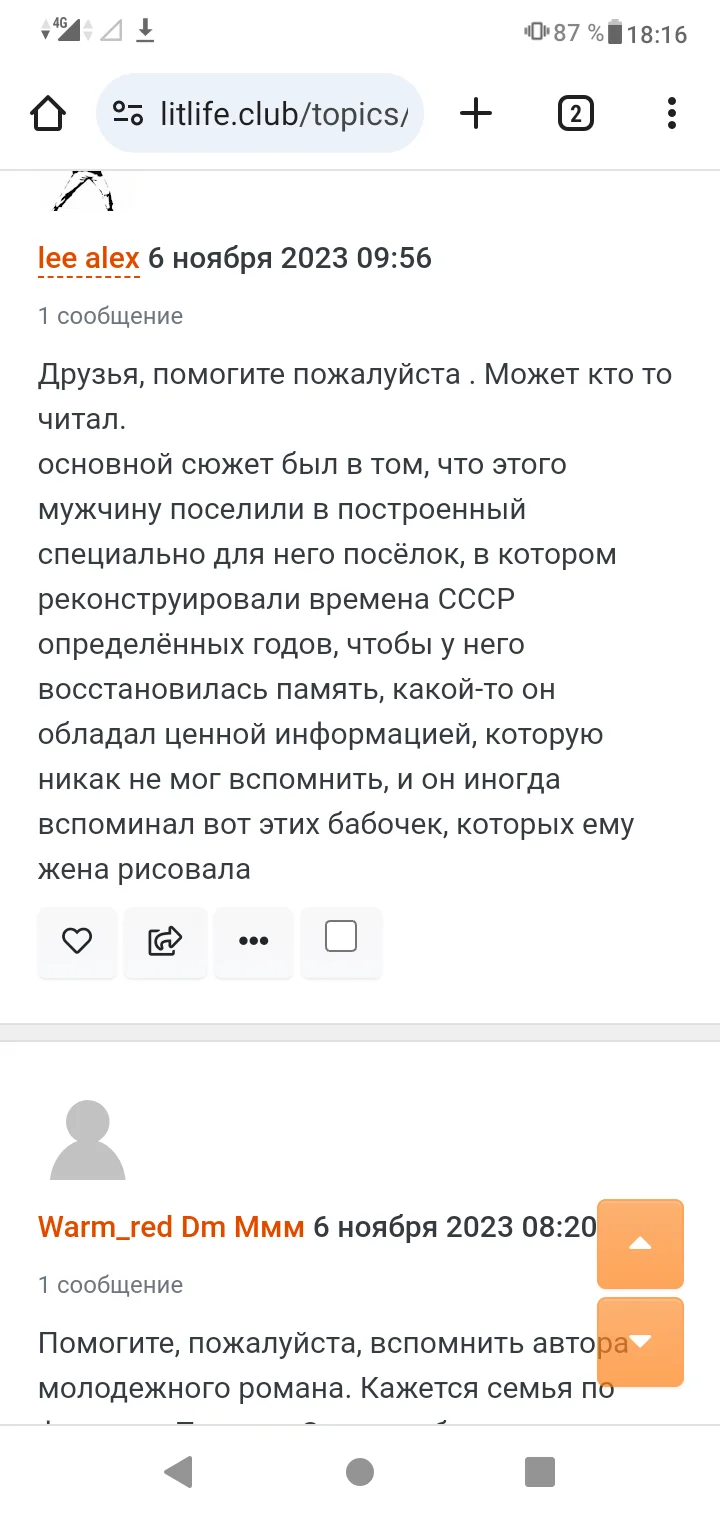Screen dimensions: 720x1520
Task: Open a new tab with the plus button
Action: click(x=475, y=113)
